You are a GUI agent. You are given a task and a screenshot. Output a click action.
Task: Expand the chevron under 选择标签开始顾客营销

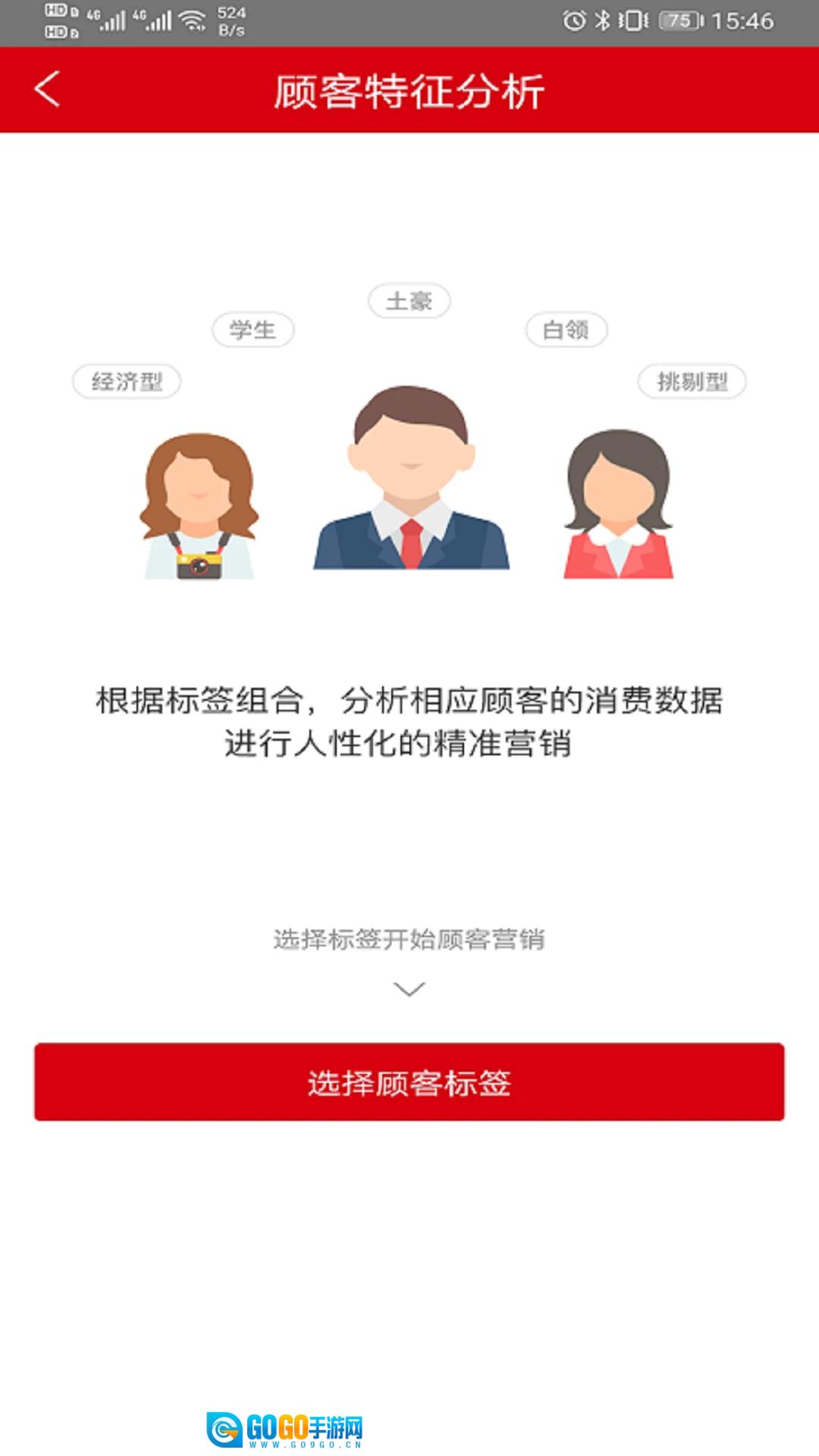pyautogui.click(x=409, y=989)
